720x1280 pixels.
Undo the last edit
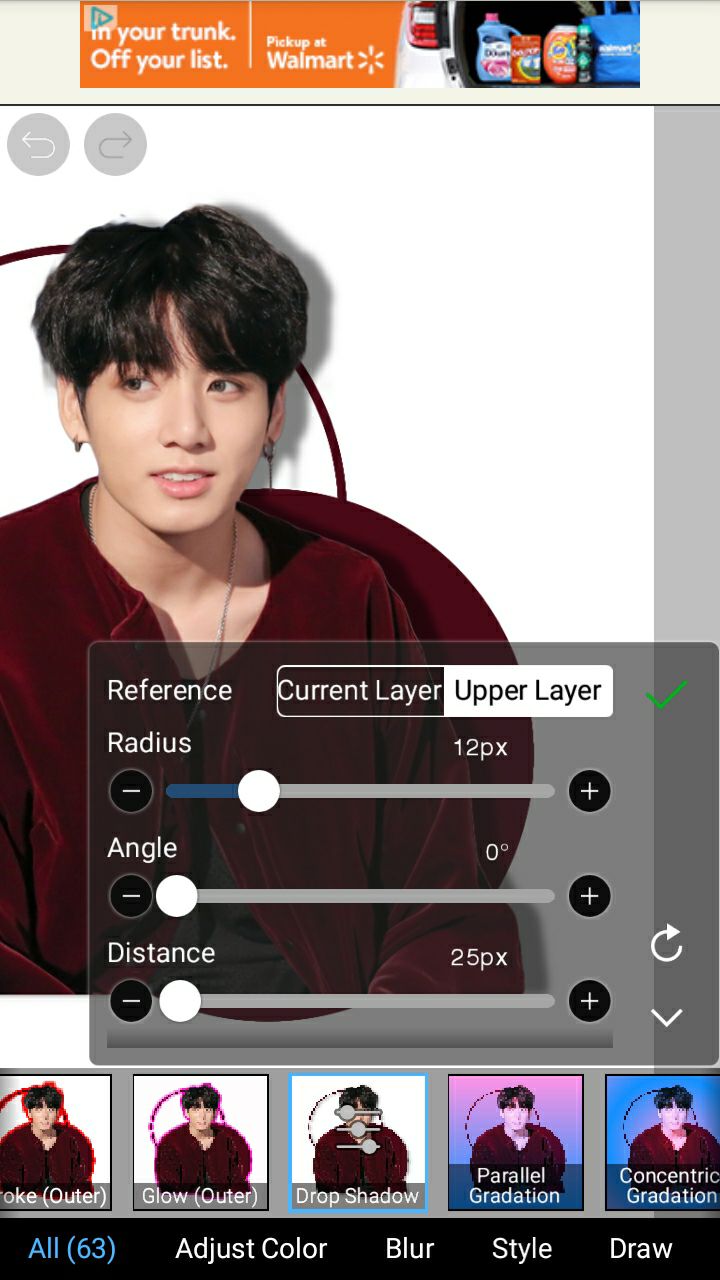(38, 146)
